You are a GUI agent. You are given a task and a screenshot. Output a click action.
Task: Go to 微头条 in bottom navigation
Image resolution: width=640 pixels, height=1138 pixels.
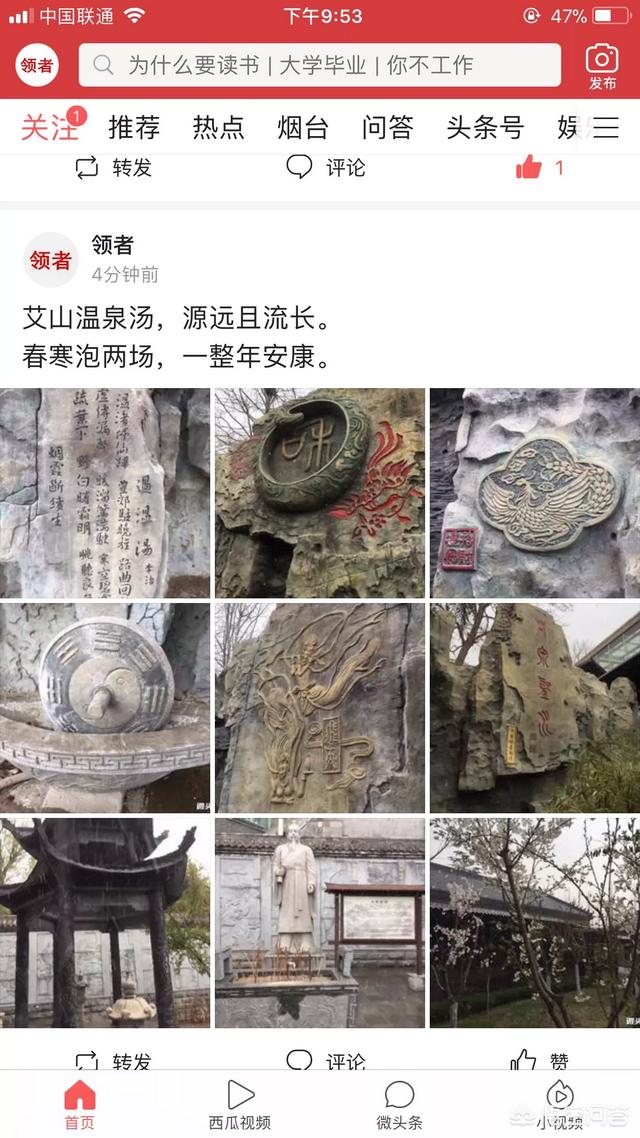(x=400, y=1105)
